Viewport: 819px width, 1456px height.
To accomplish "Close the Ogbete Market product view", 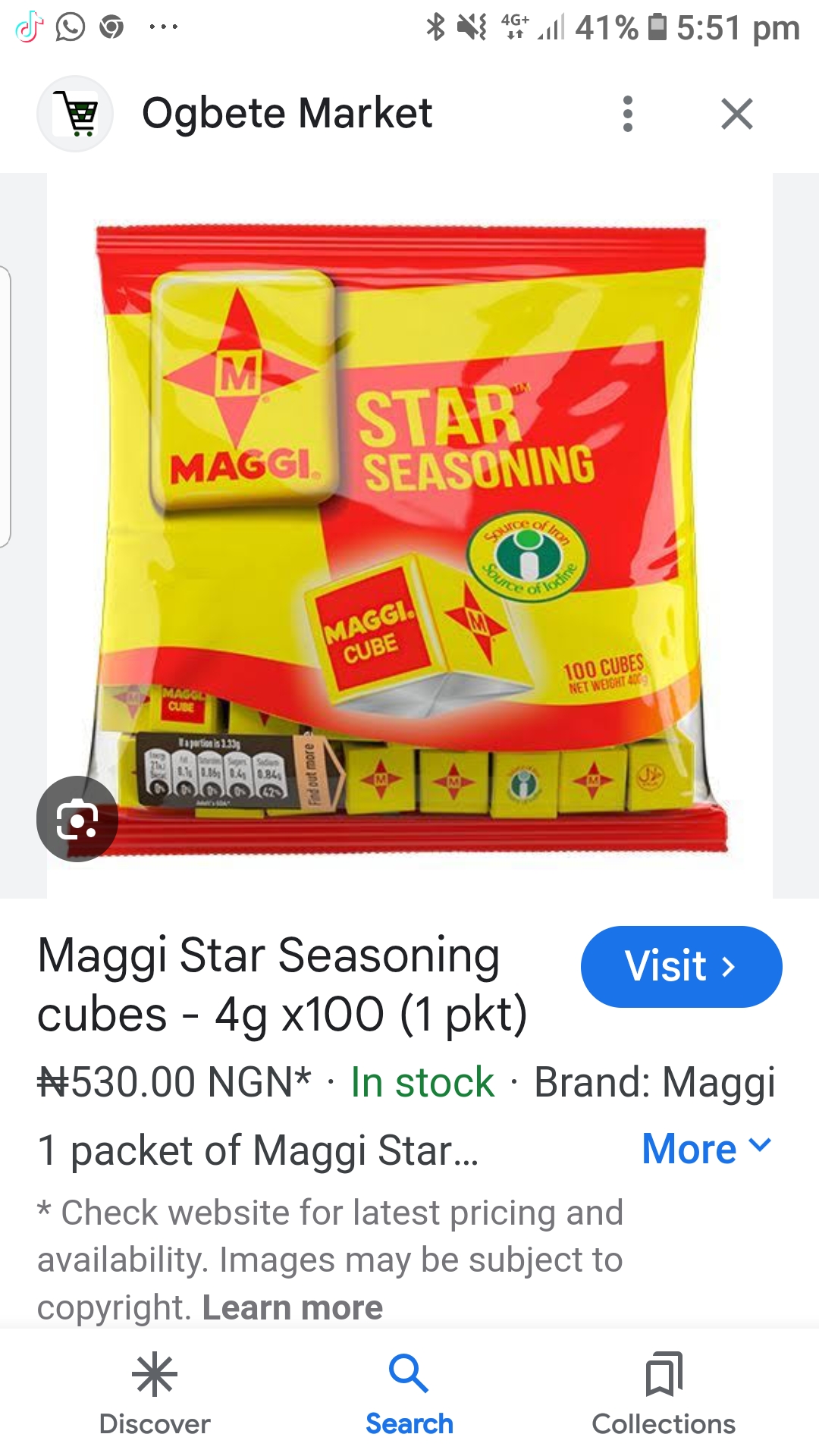I will pyautogui.click(x=736, y=114).
